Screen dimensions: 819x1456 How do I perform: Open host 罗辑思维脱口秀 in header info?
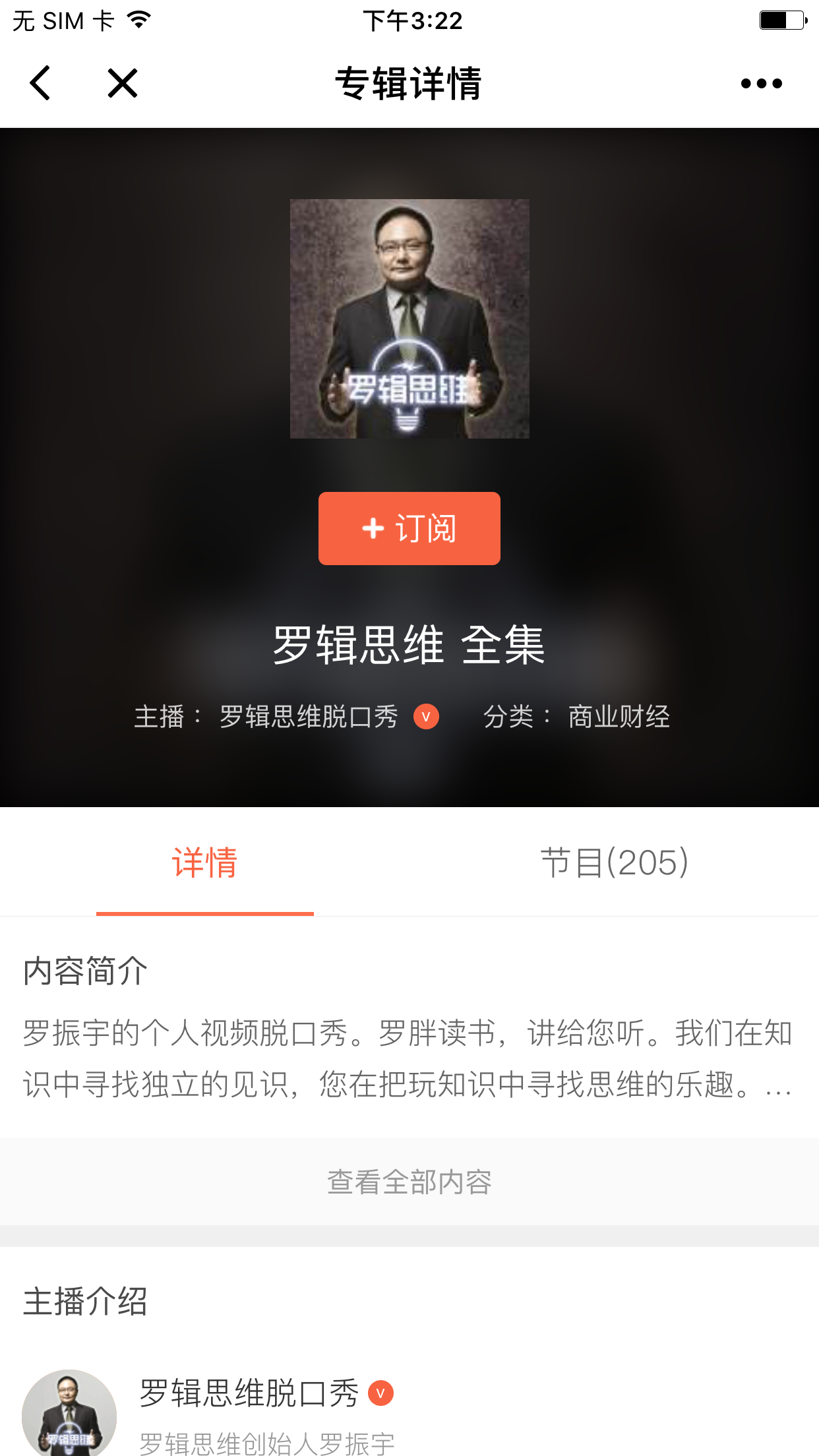(309, 717)
